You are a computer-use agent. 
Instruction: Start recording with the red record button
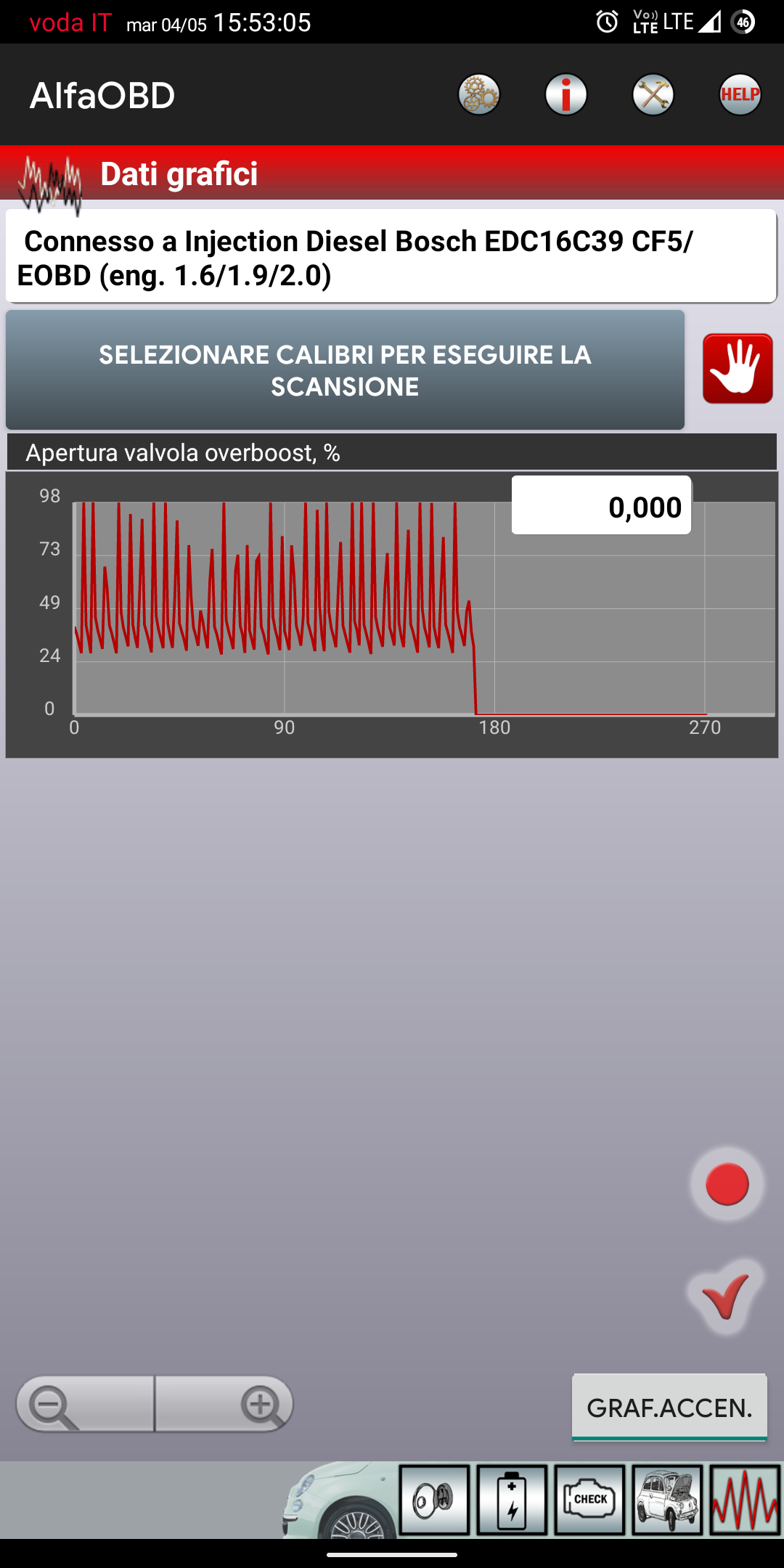[x=727, y=1184]
